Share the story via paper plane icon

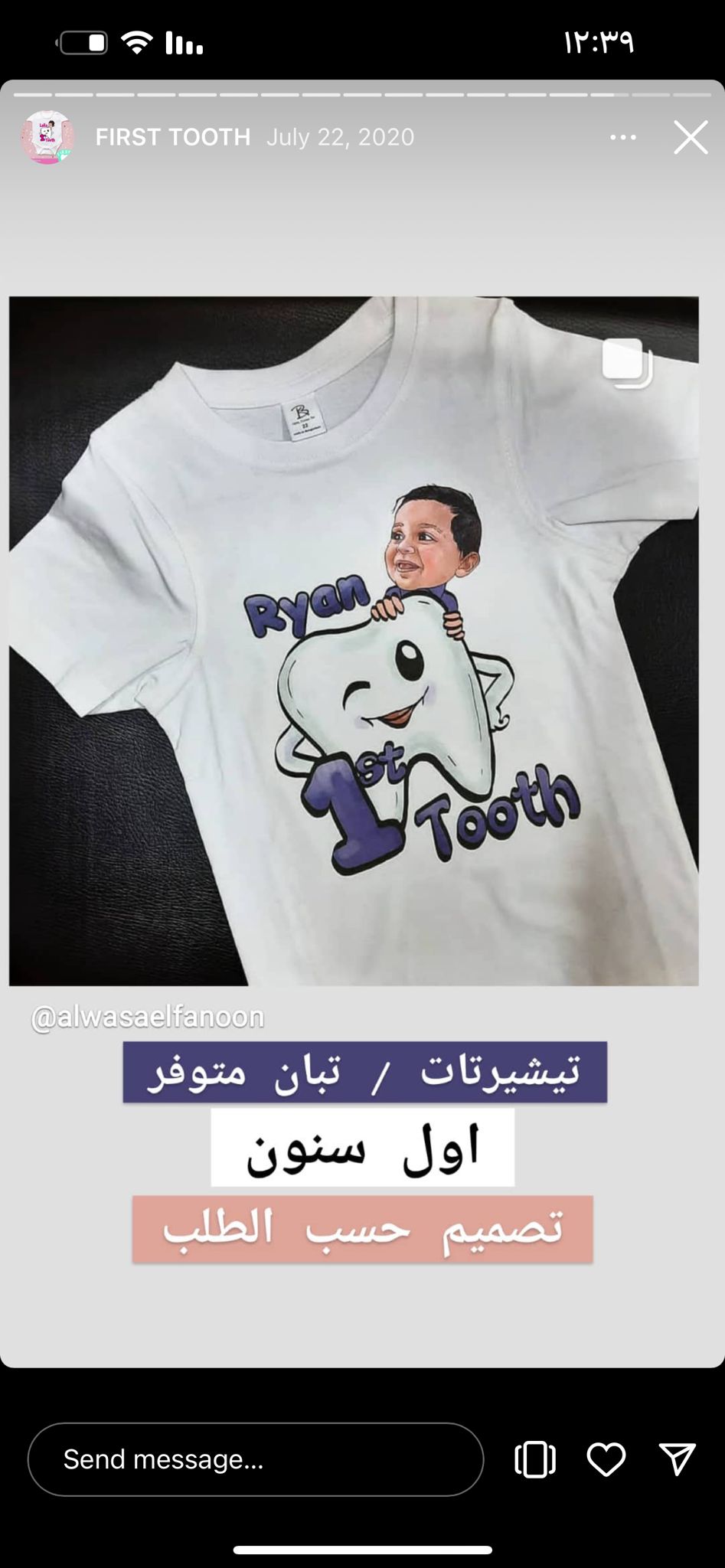678,1459
